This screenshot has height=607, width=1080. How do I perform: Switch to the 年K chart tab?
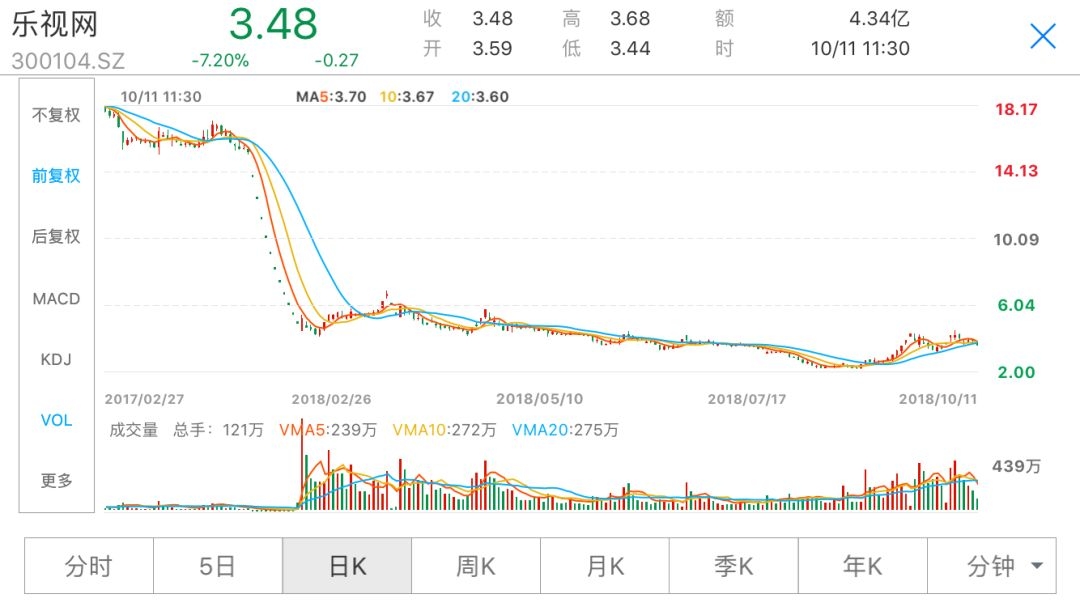click(863, 567)
